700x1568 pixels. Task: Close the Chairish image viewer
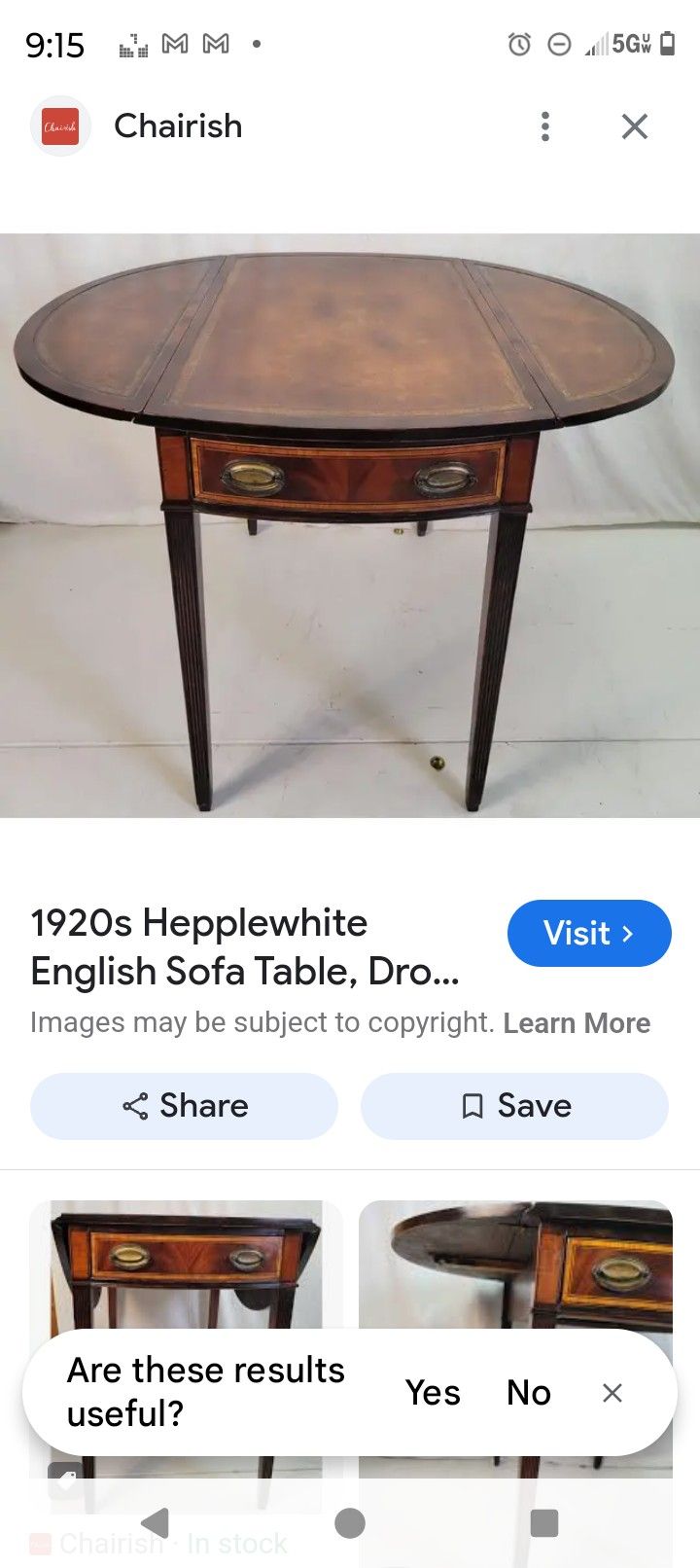point(634,126)
